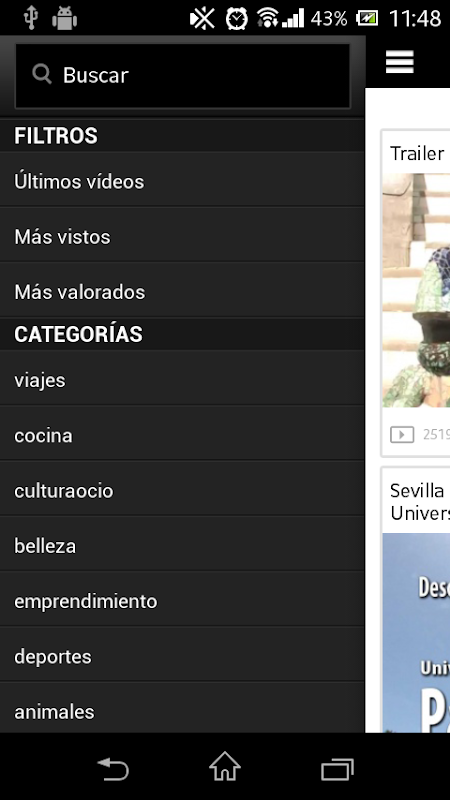Screen dimensions: 450x800
Task: Open the Trailer video card
Action: [x=415, y=293]
